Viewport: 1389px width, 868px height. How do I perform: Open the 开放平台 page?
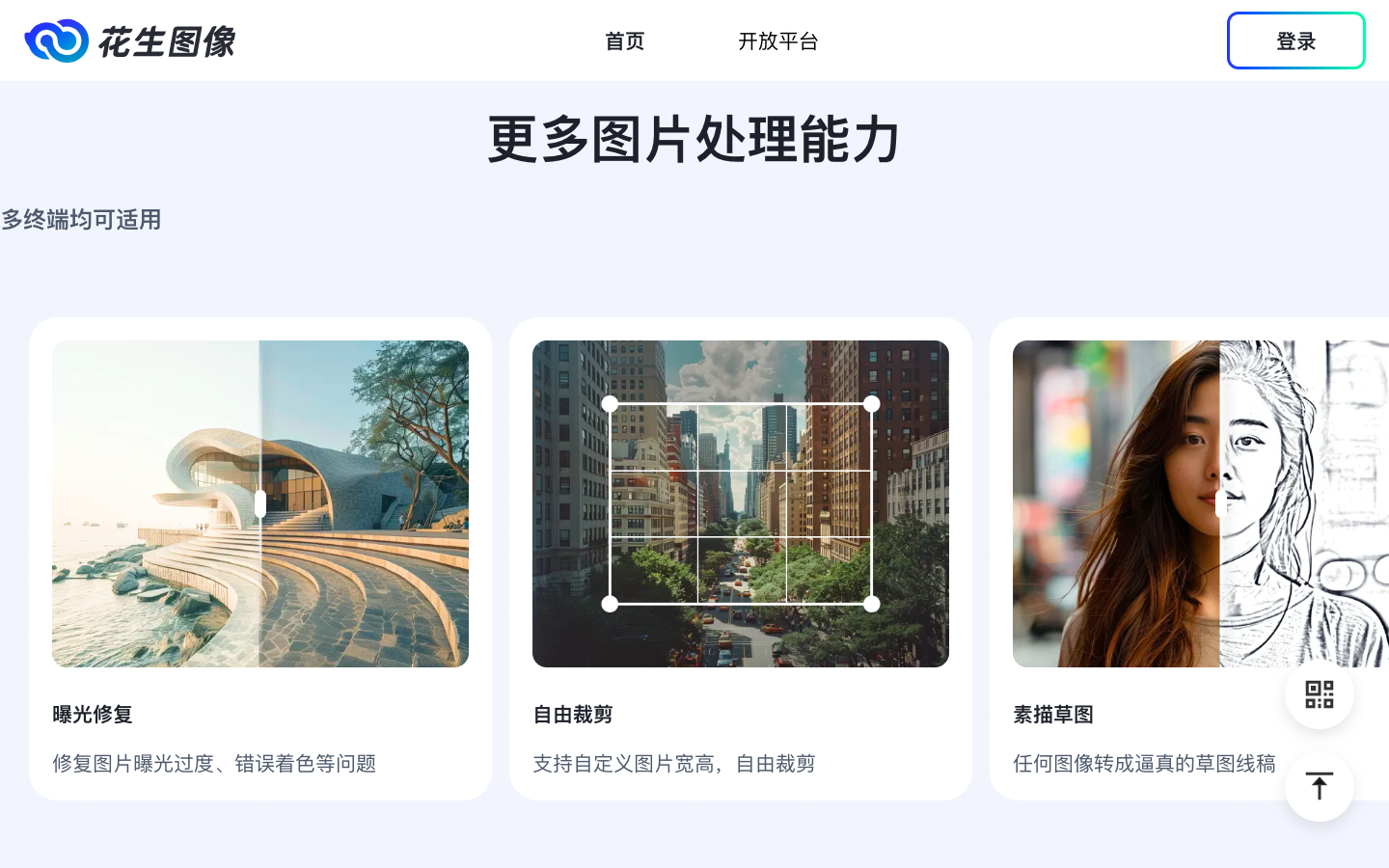777,41
